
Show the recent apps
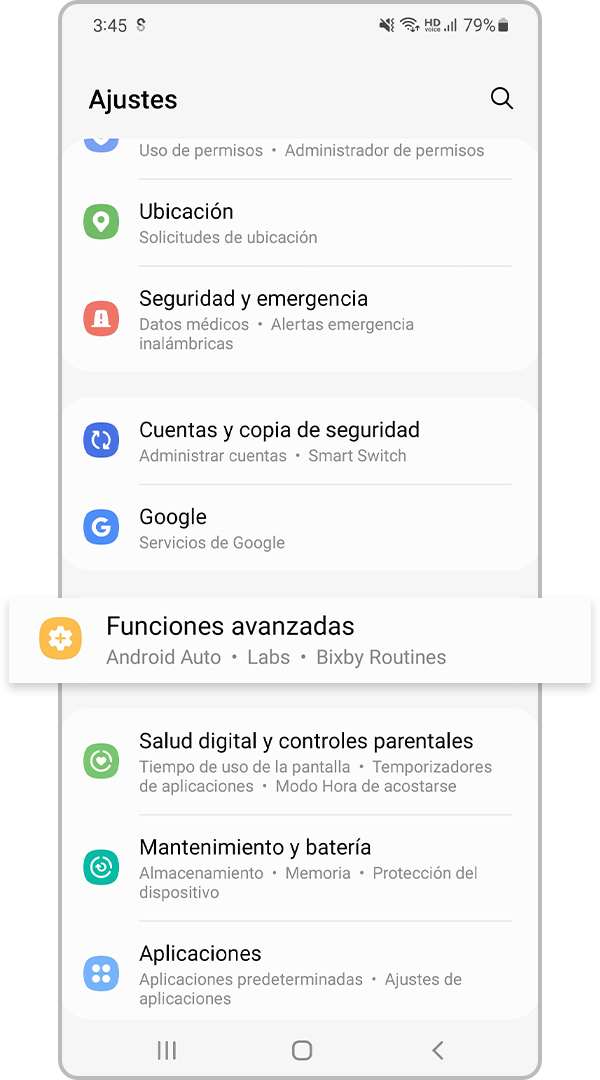[x=167, y=1050]
